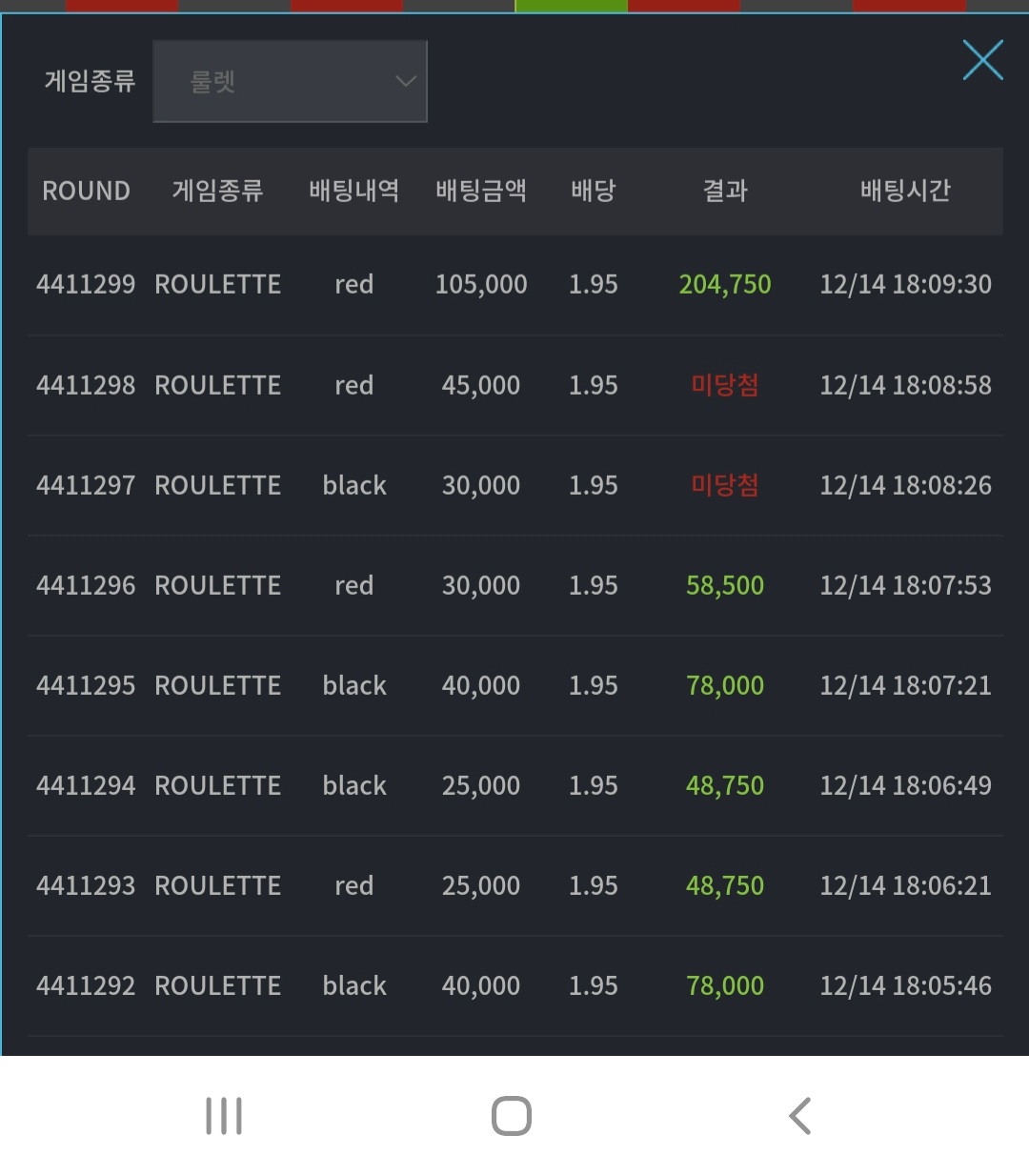Go back using the system back button

[800, 1116]
